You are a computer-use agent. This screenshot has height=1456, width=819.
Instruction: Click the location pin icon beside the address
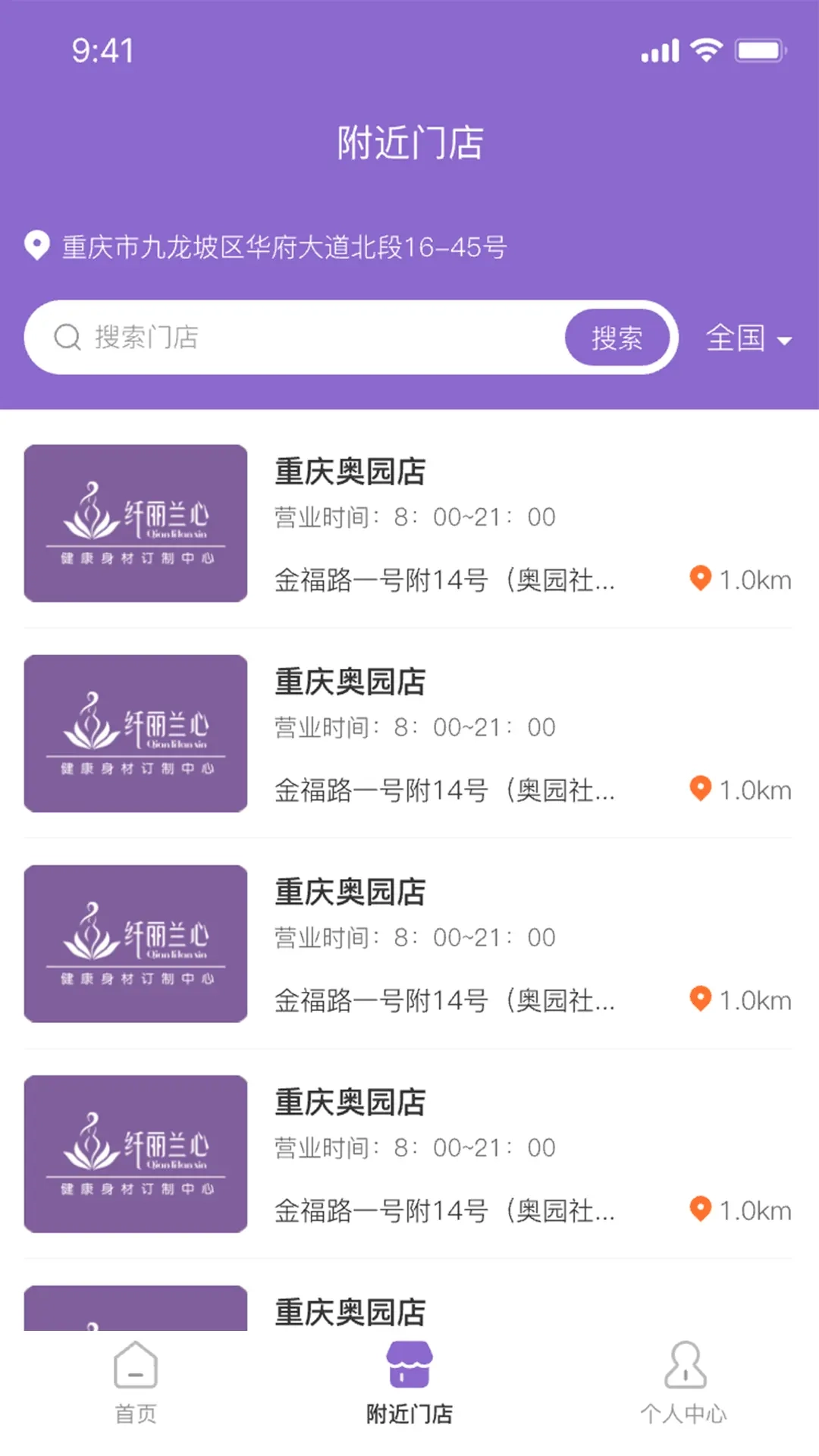pyautogui.click(x=36, y=244)
